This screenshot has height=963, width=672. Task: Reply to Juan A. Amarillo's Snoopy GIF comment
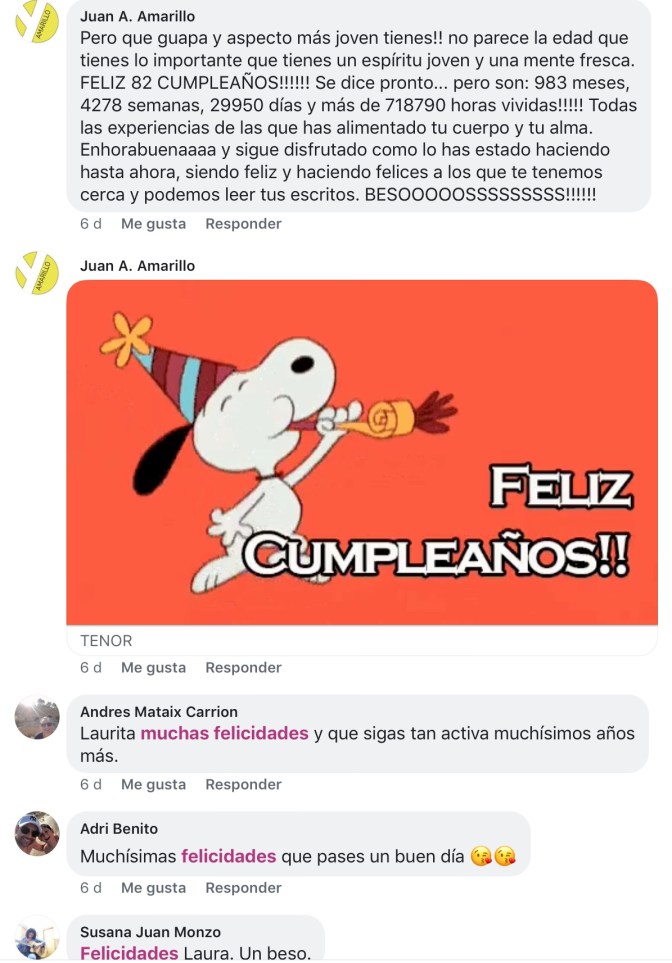coord(243,668)
